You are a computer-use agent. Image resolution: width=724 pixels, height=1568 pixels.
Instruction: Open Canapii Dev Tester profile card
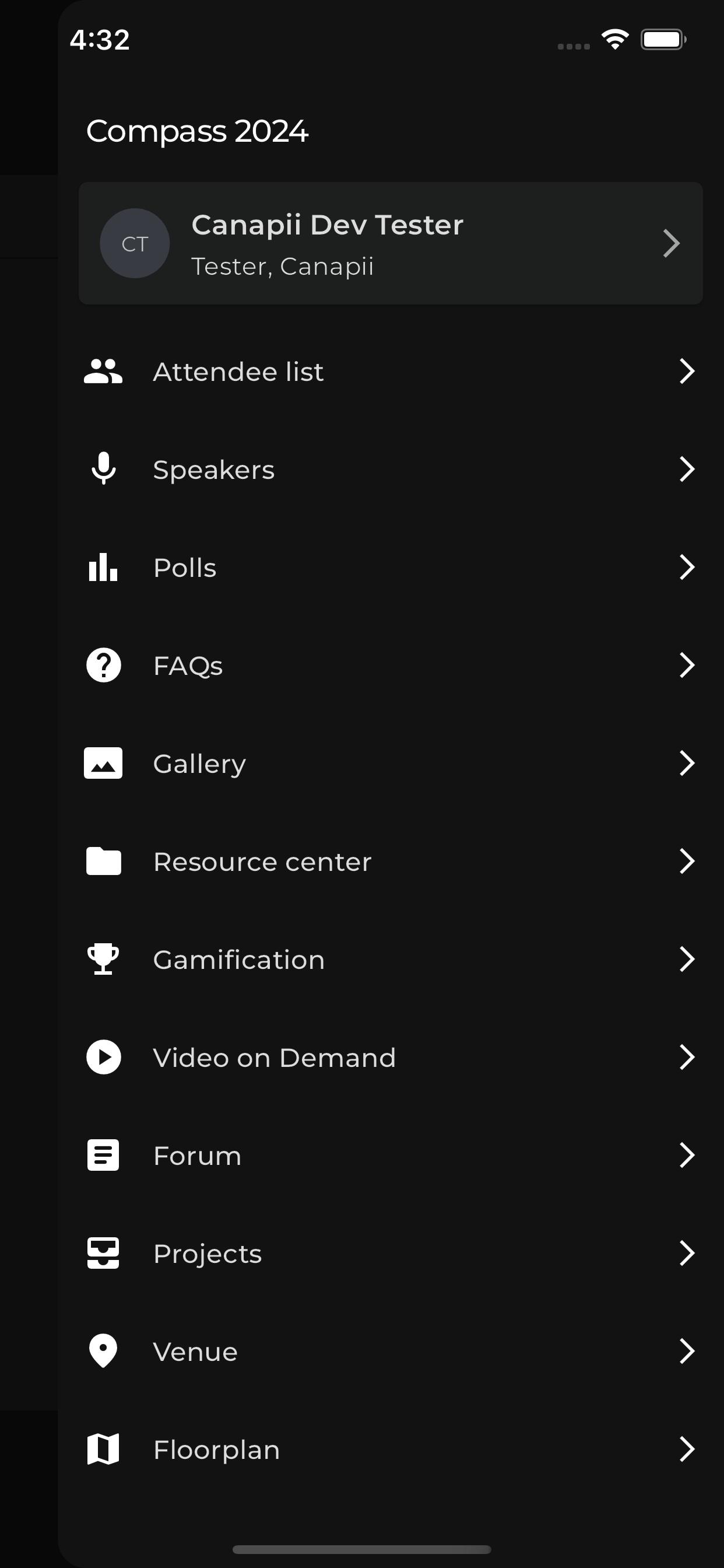click(x=391, y=243)
